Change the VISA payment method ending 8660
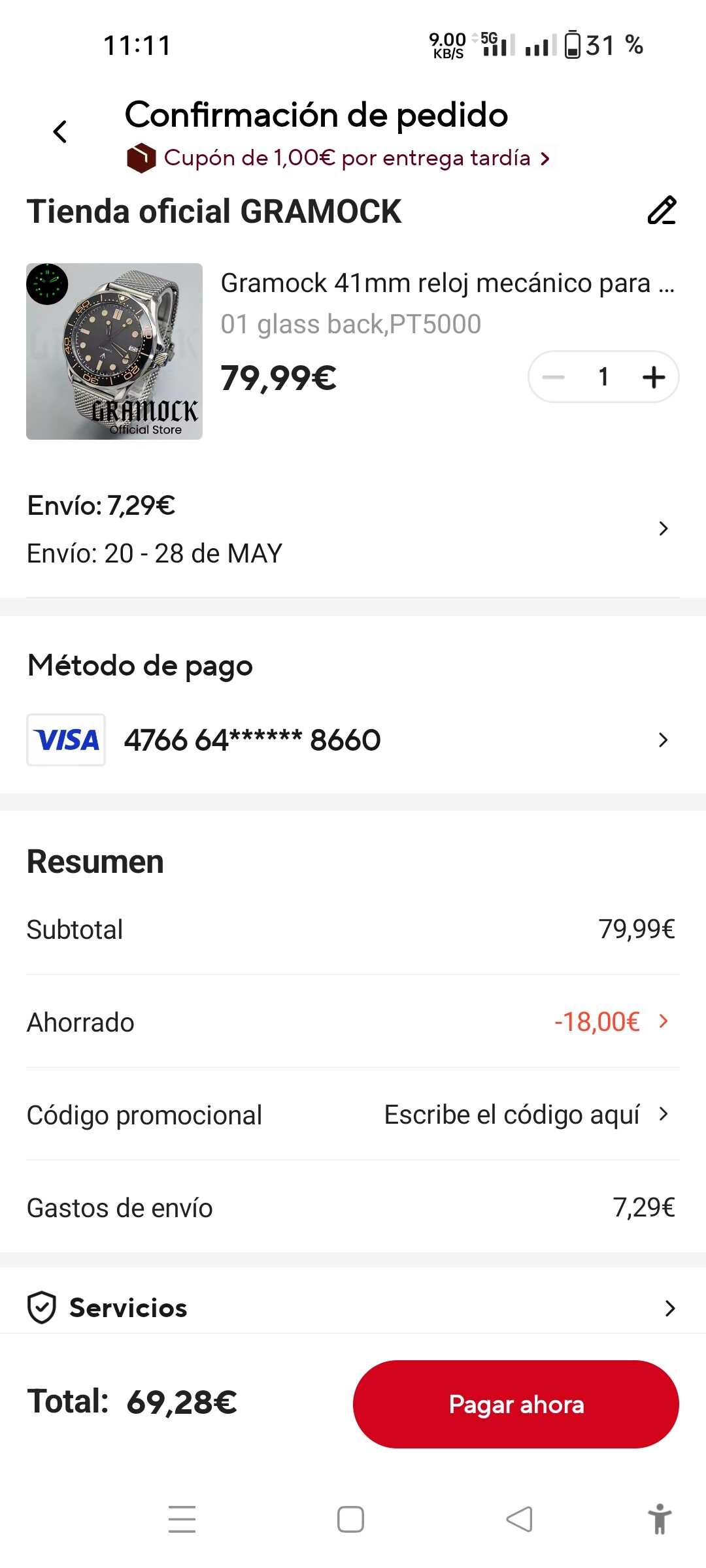The width and height of the screenshot is (706, 1568). click(x=353, y=740)
